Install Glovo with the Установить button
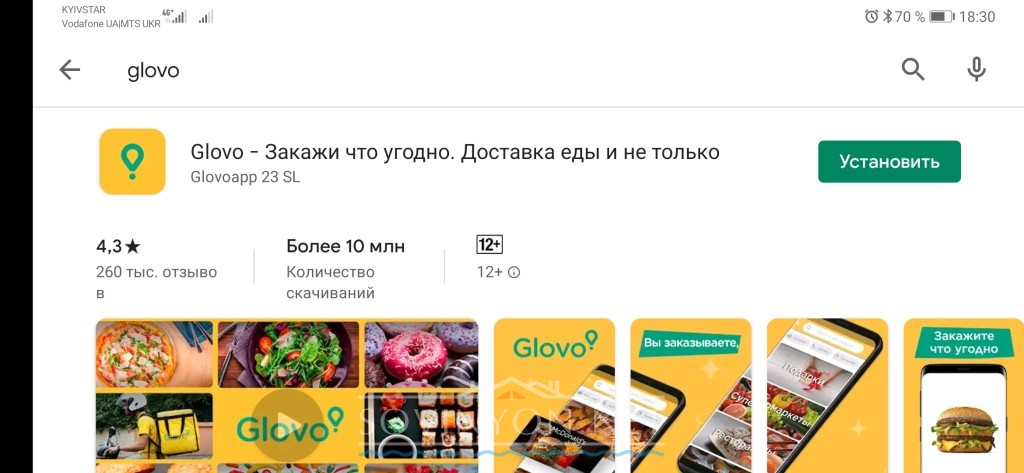This screenshot has height=473, width=1024. pos(888,162)
